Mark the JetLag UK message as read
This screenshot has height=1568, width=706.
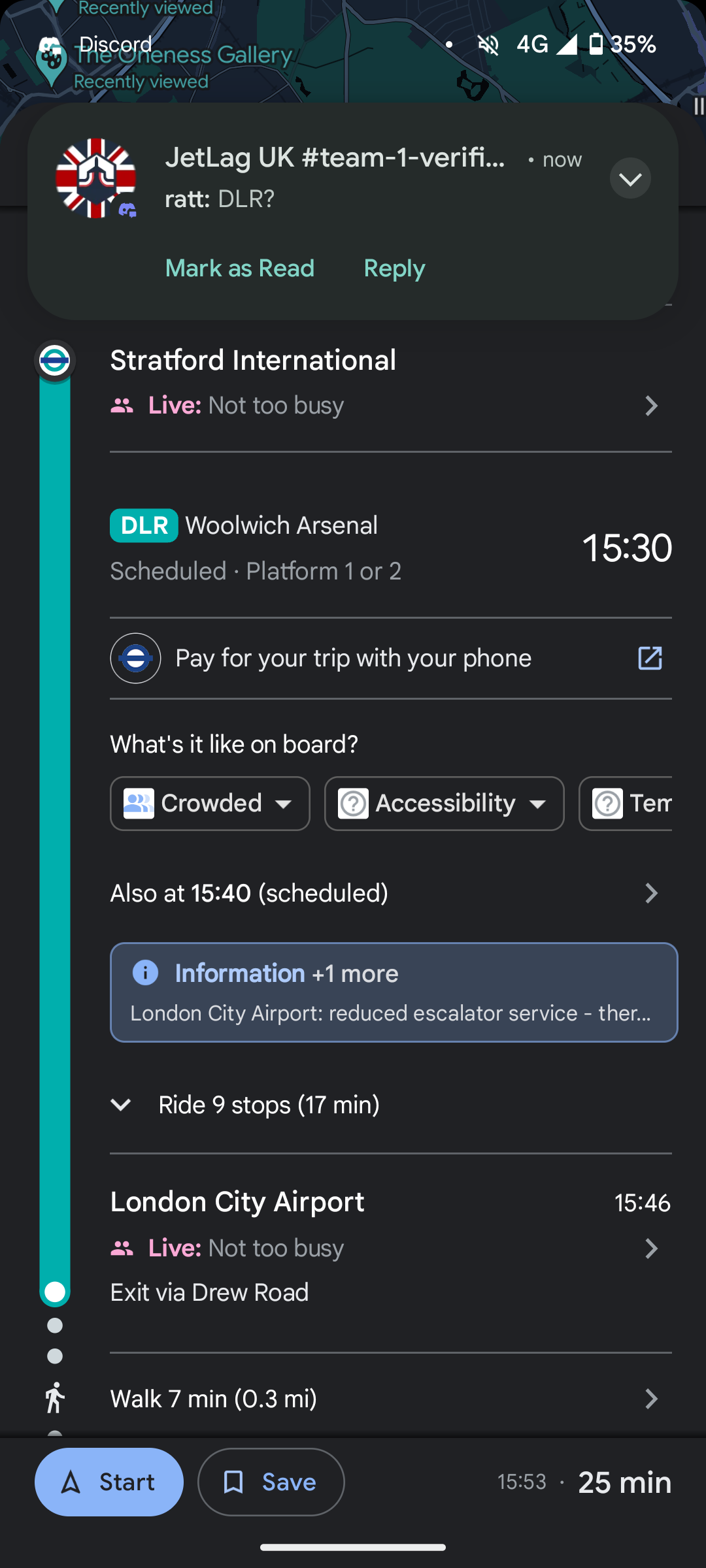click(240, 269)
